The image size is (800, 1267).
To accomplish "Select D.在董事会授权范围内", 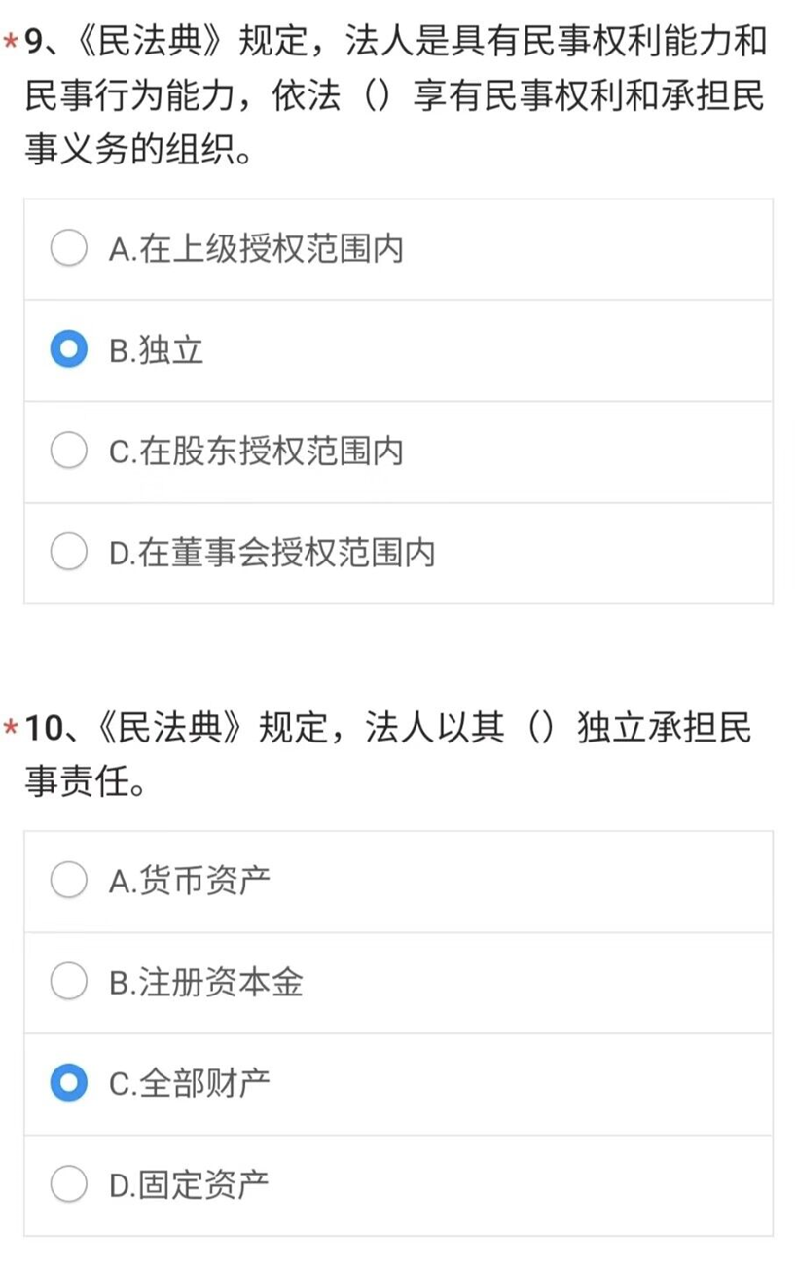I will click(69, 552).
